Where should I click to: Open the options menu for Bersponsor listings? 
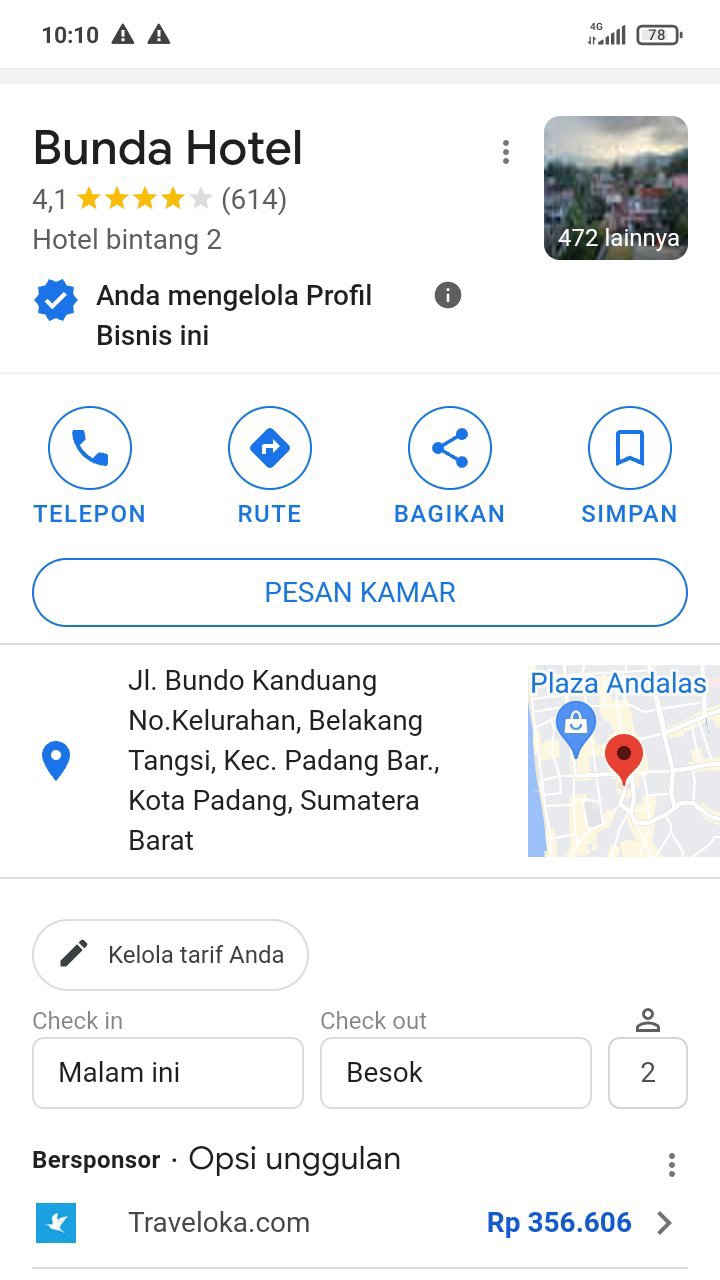tap(672, 1164)
